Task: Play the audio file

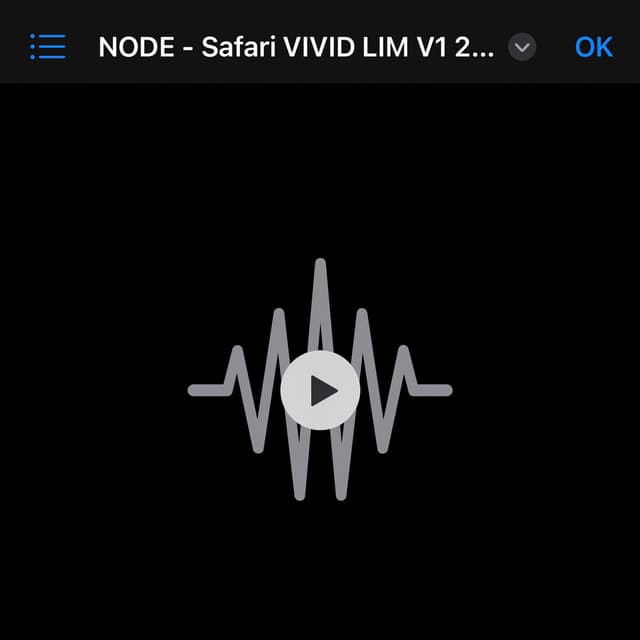Action: coord(320,390)
